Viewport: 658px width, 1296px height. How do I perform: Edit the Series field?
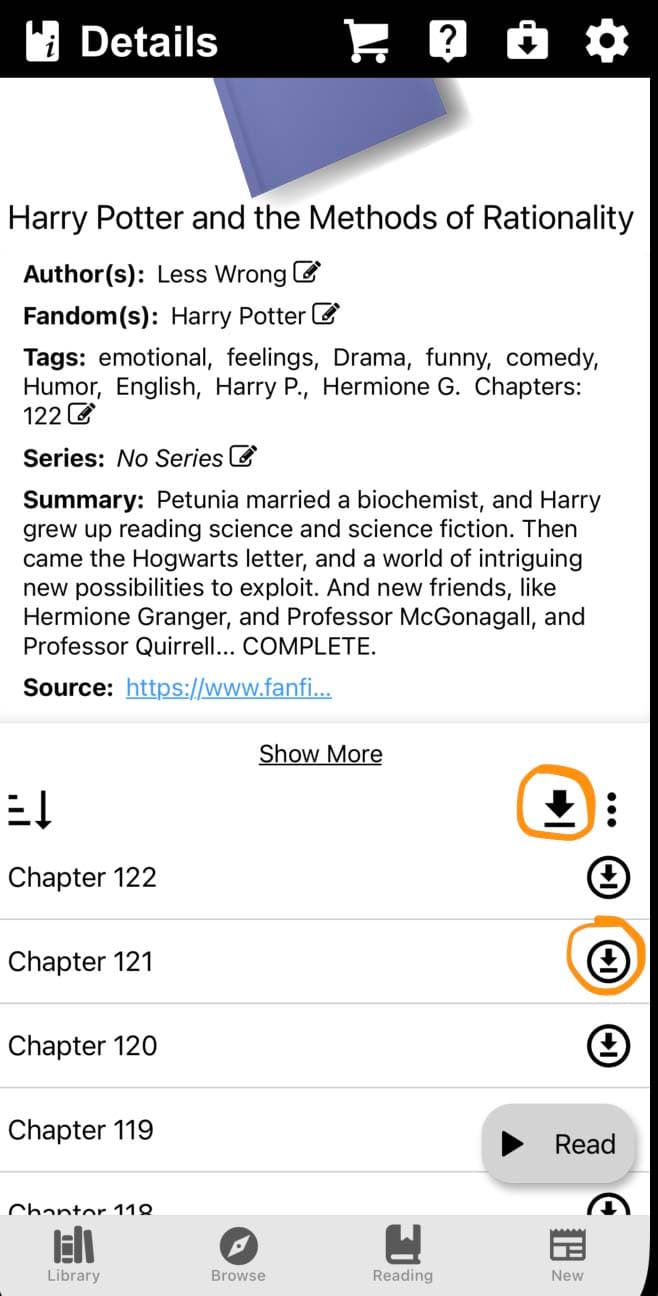click(243, 457)
